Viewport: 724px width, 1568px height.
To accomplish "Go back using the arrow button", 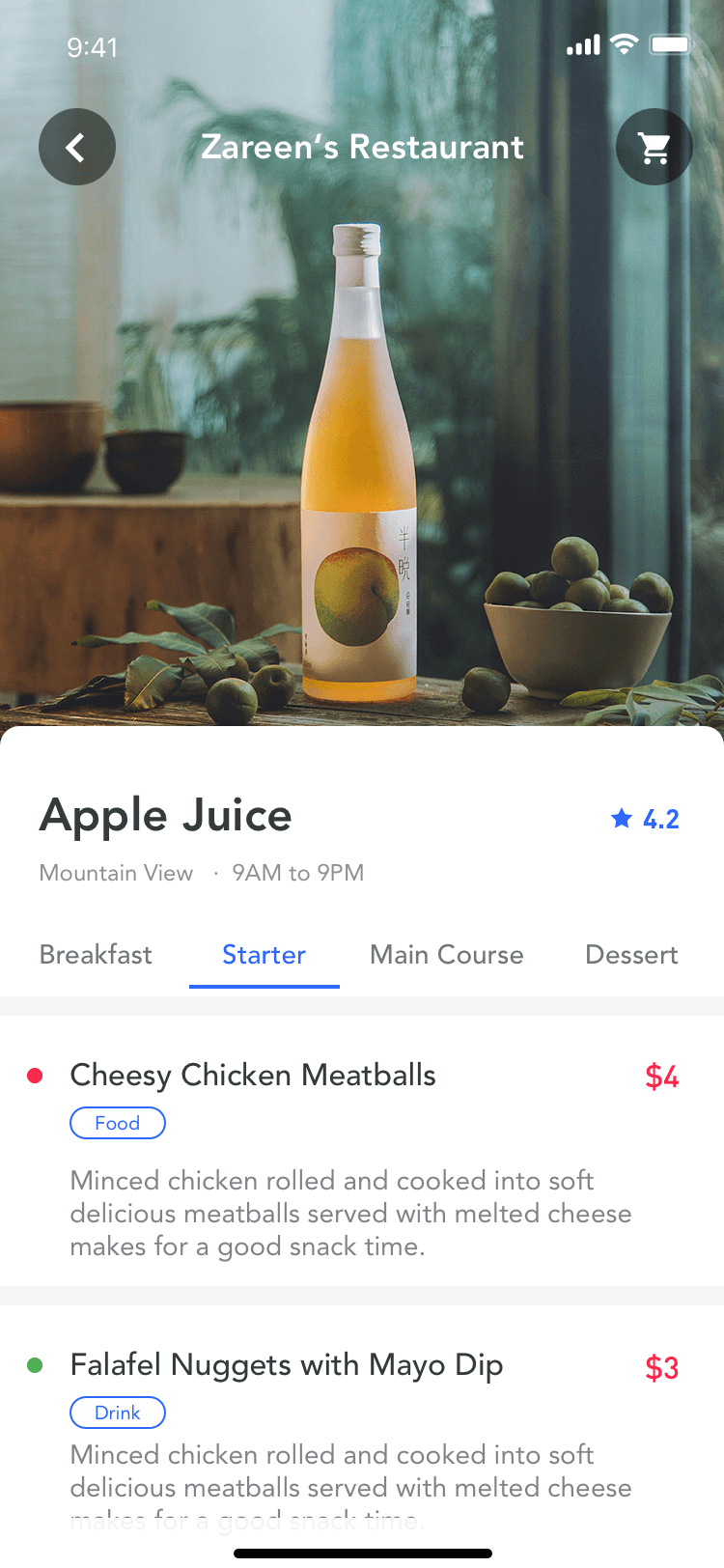I will 77,147.
